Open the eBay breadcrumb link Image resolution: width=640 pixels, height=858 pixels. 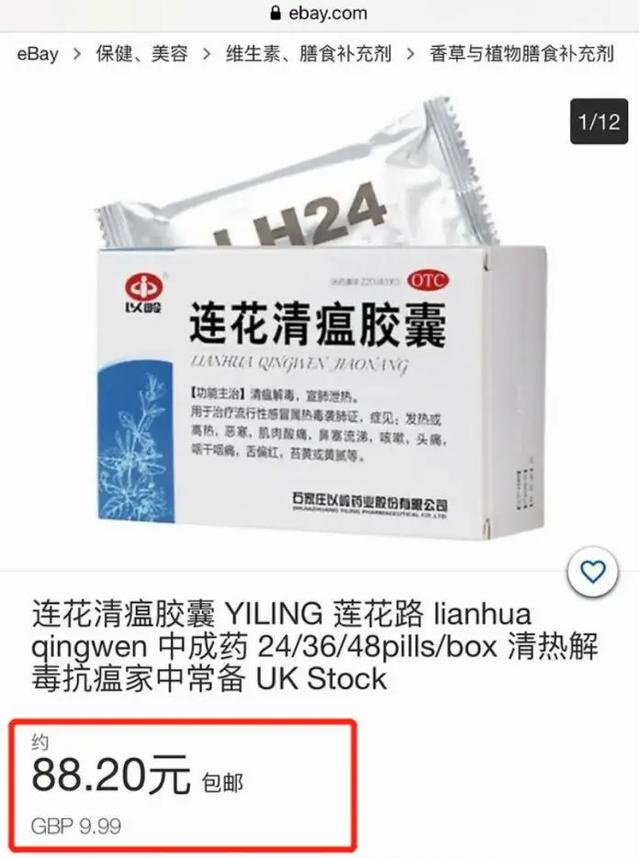(x=38, y=54)
